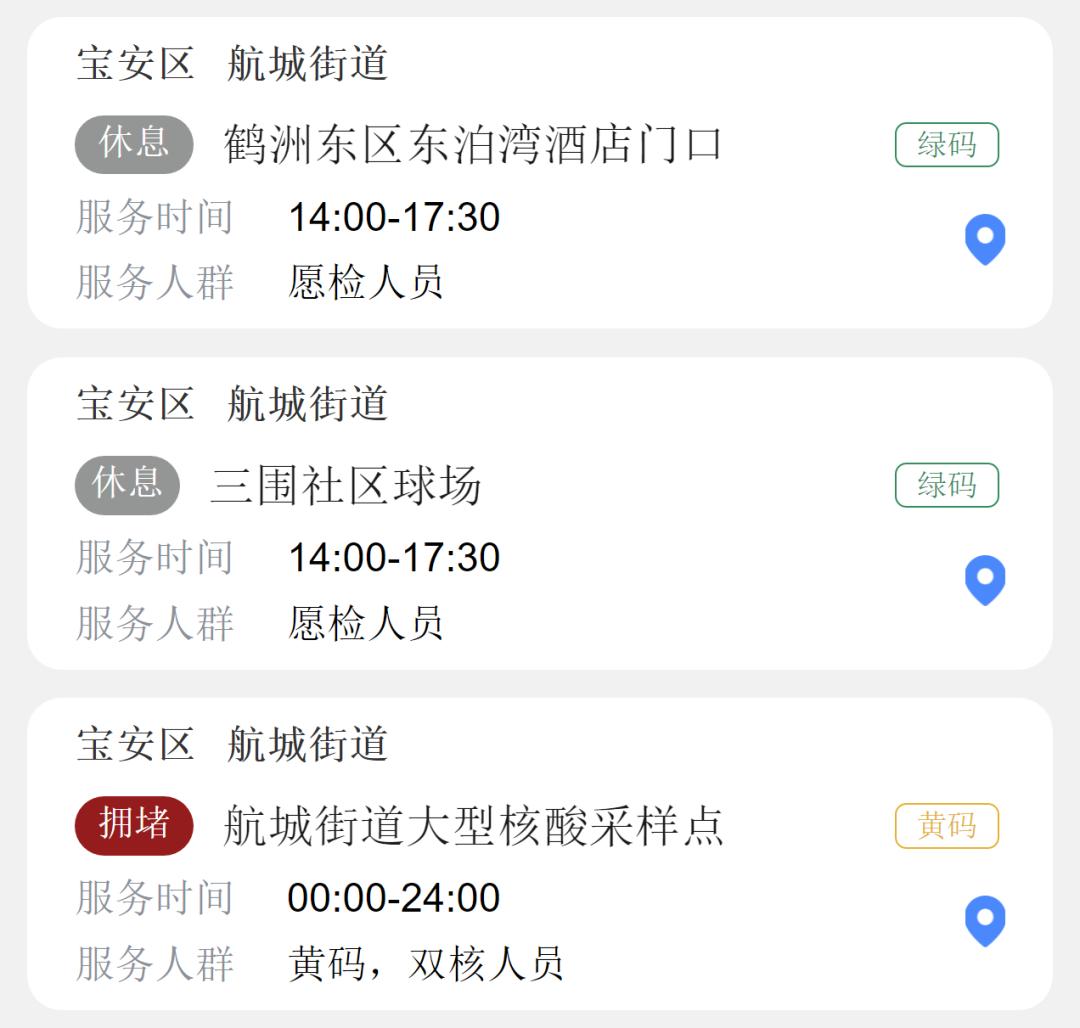Open map location for 三围社区球场
1080x1028 pixels.
(x=984, y=580)
